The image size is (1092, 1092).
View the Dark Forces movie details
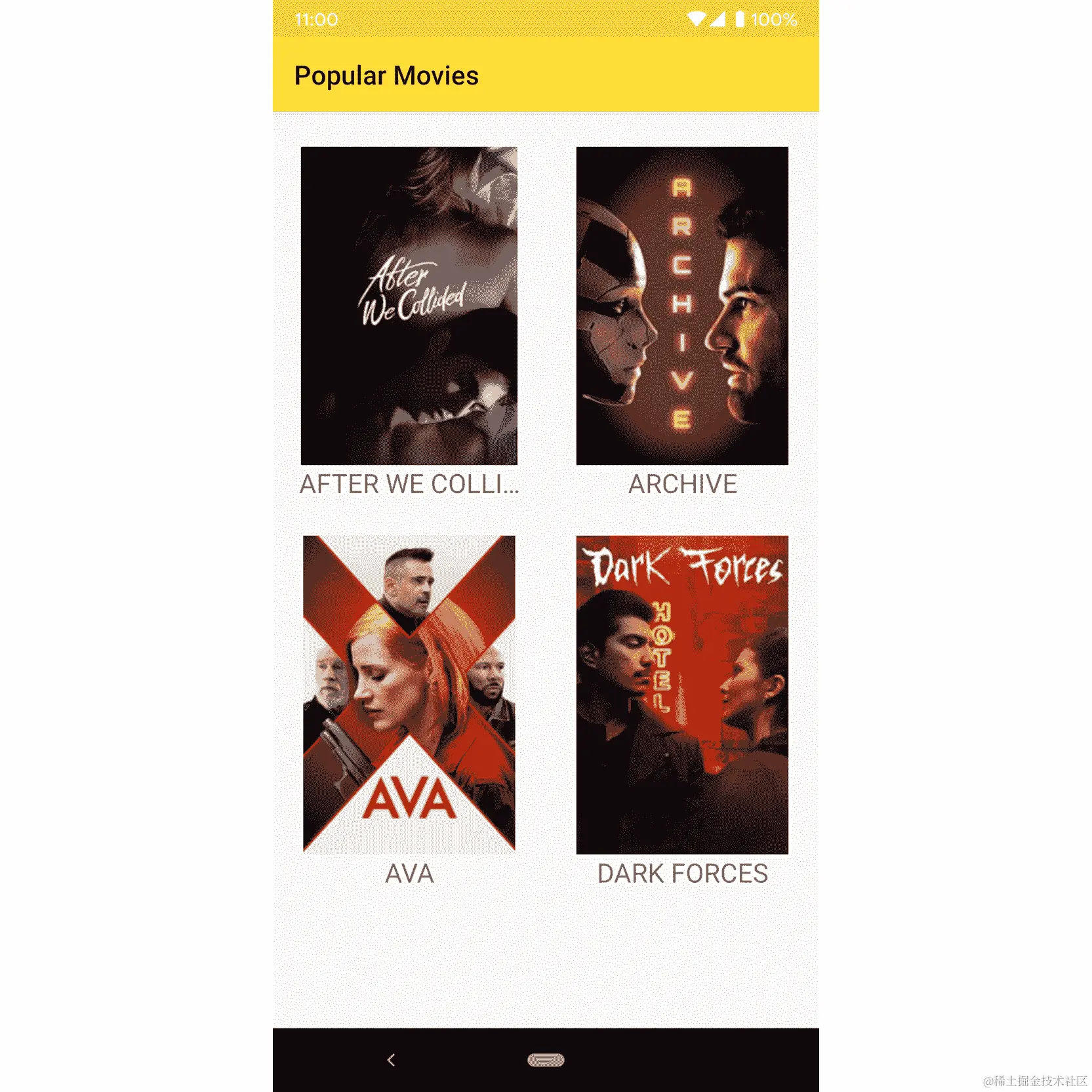tap(682, 695)
